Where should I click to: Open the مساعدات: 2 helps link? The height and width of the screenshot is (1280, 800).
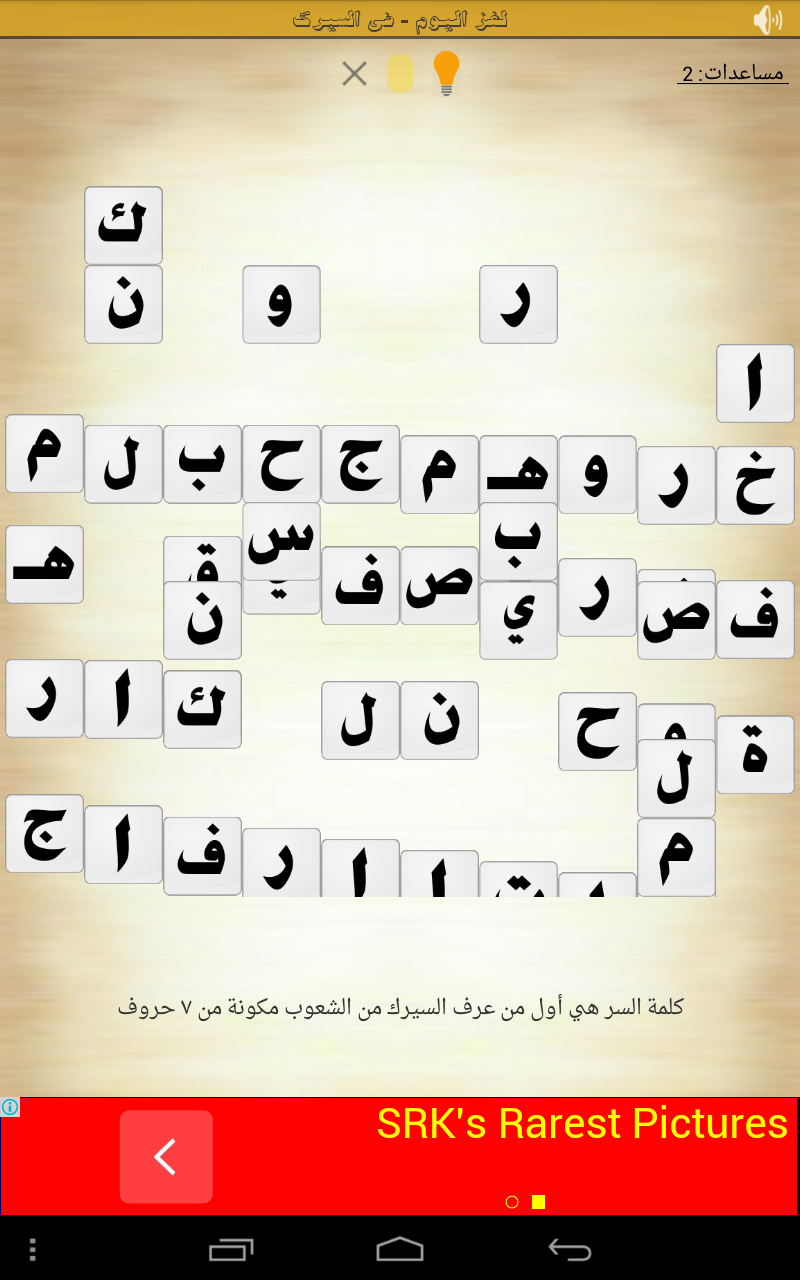(x=732, y=73)
